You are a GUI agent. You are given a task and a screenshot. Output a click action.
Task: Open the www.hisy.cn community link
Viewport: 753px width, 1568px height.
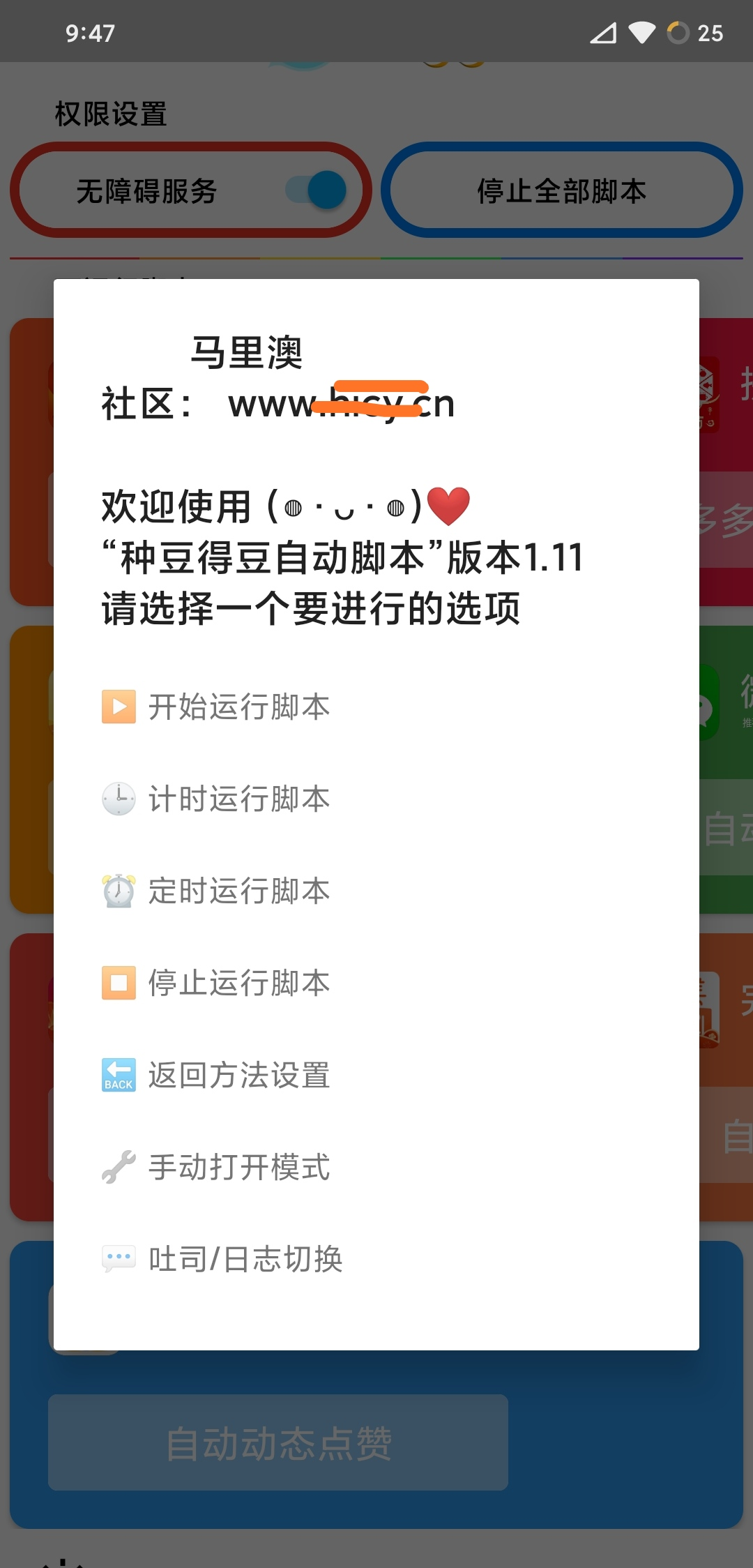click(340, 403)
